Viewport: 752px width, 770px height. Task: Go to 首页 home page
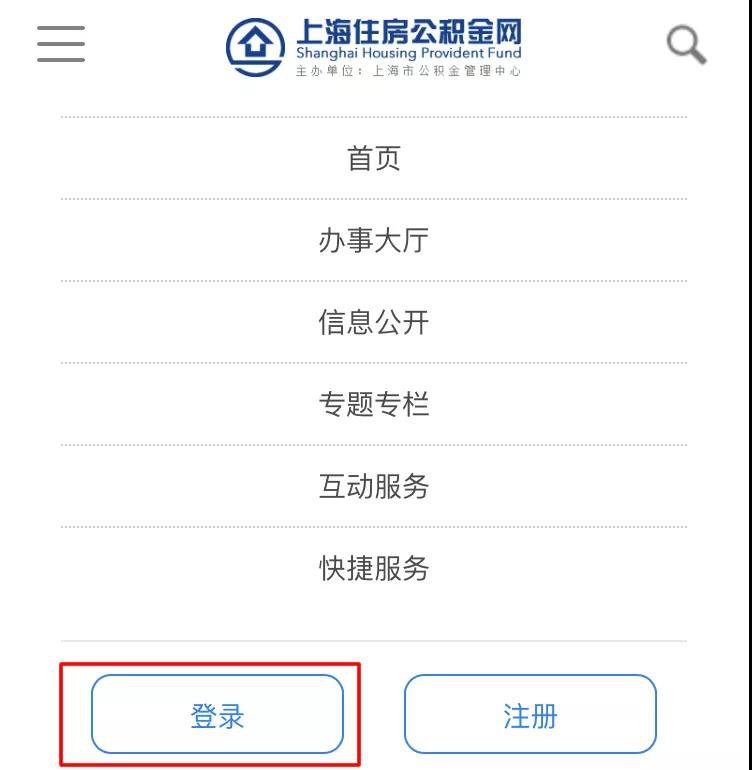click(x=374, y=158)
